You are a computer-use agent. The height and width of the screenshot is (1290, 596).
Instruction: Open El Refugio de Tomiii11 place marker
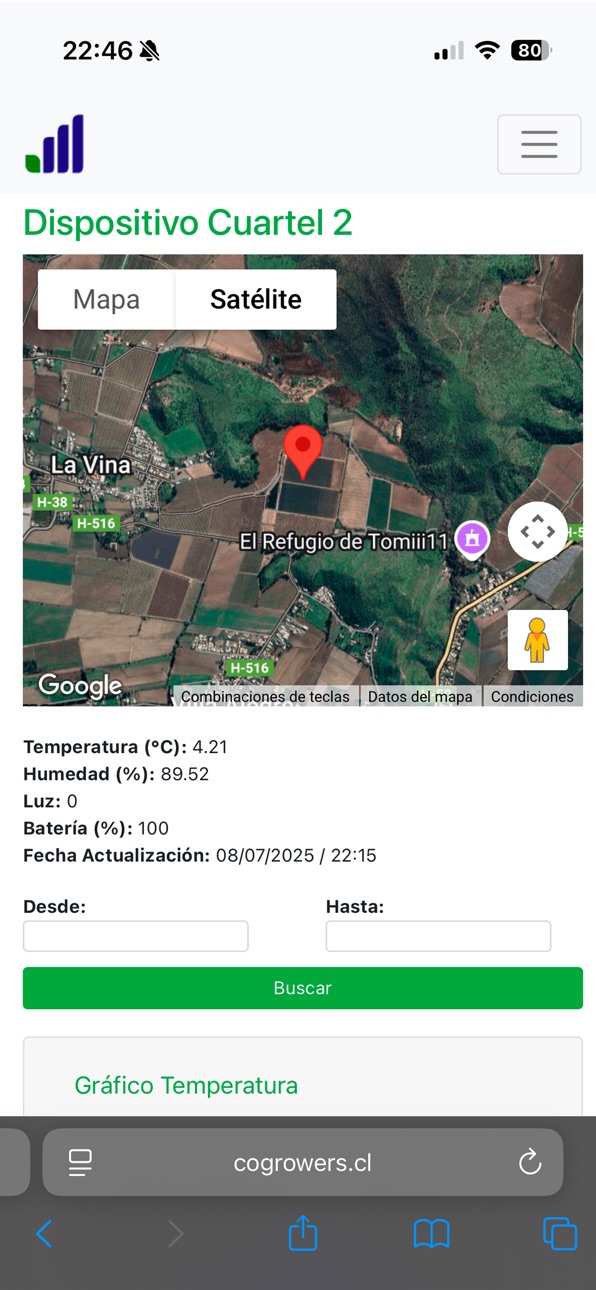tap(472, 539)
